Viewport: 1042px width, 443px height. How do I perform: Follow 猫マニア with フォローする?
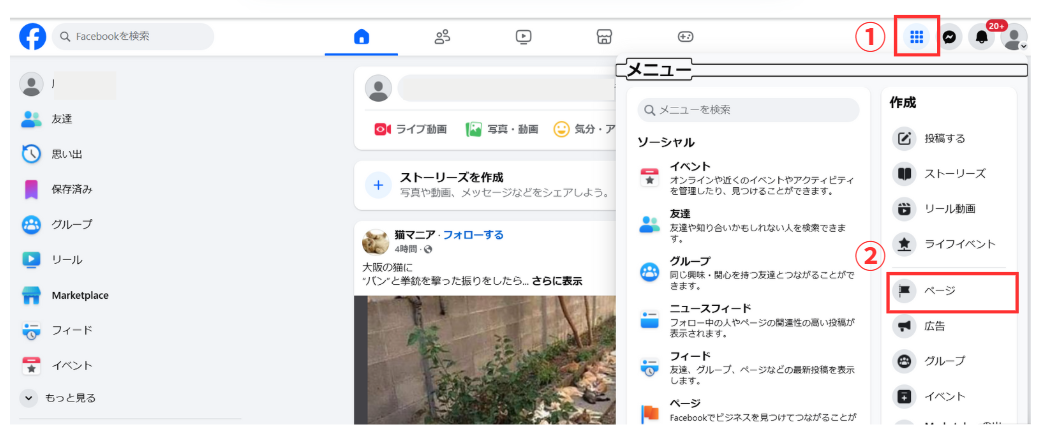pos(473,235)
